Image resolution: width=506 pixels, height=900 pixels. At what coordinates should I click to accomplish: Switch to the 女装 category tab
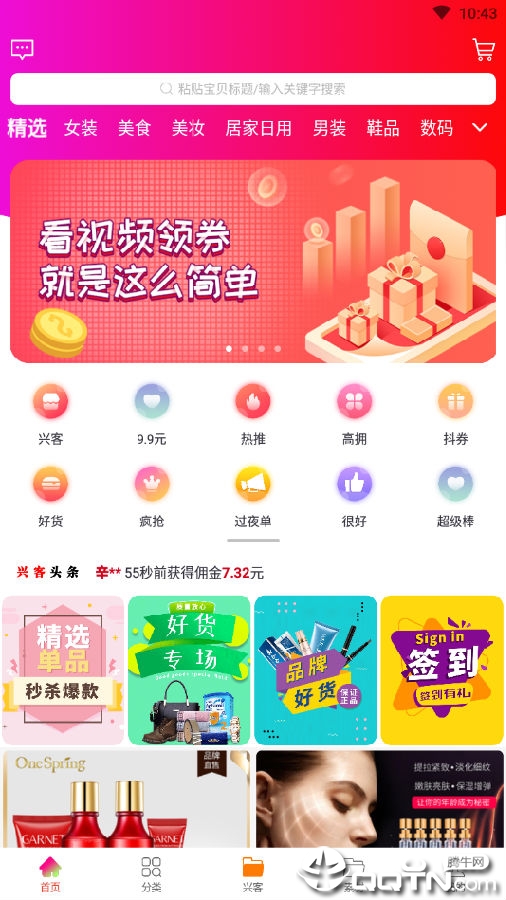pos(81,128)
